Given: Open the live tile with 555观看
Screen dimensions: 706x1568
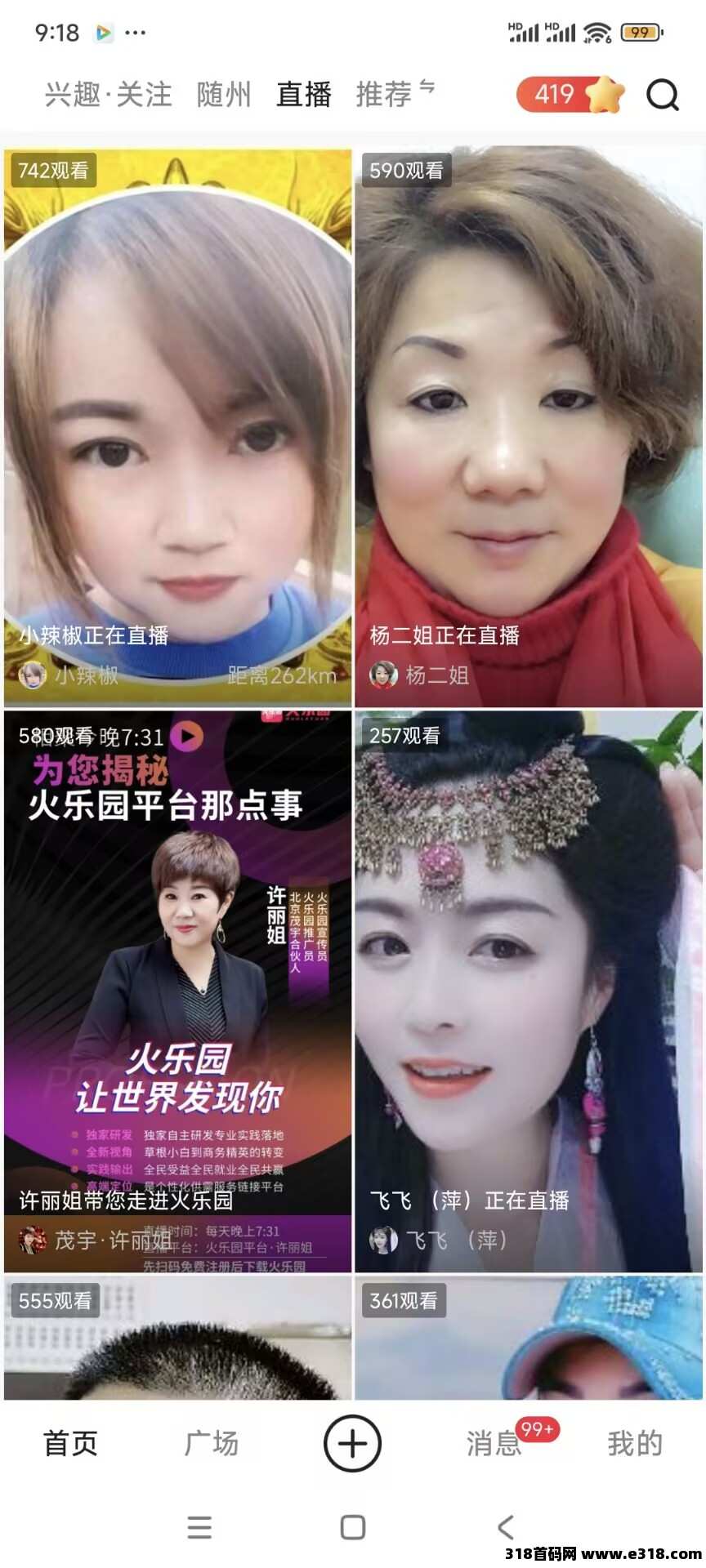Looking at the screenshot, I should coord(177,1339).
